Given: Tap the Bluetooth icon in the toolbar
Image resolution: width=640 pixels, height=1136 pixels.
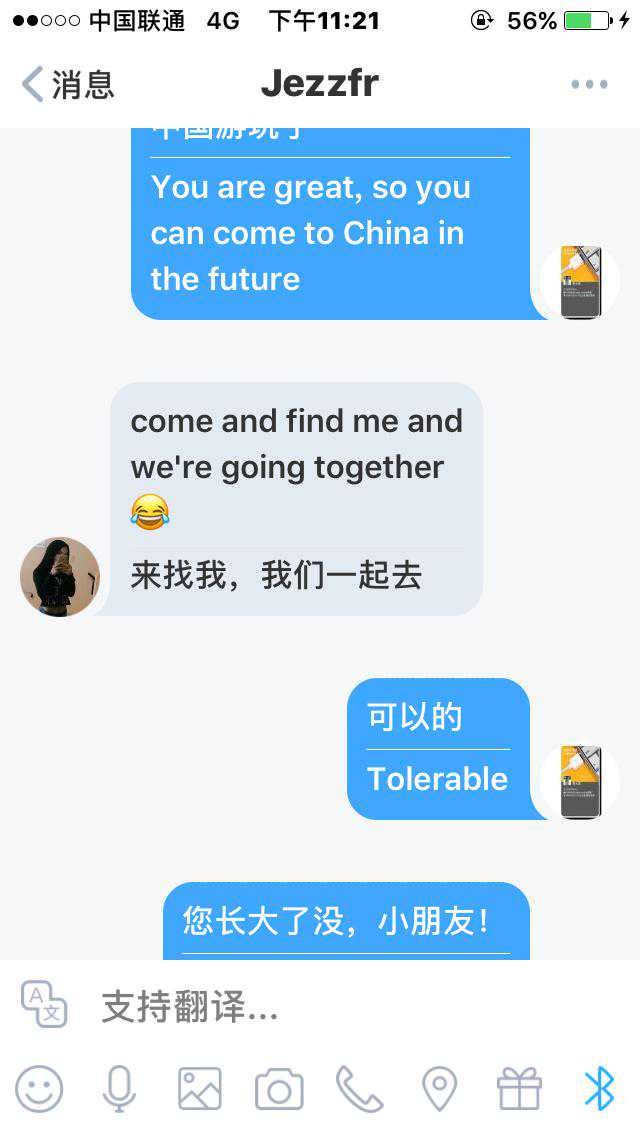Looking at the screenshot, I should click(599, 1089).
